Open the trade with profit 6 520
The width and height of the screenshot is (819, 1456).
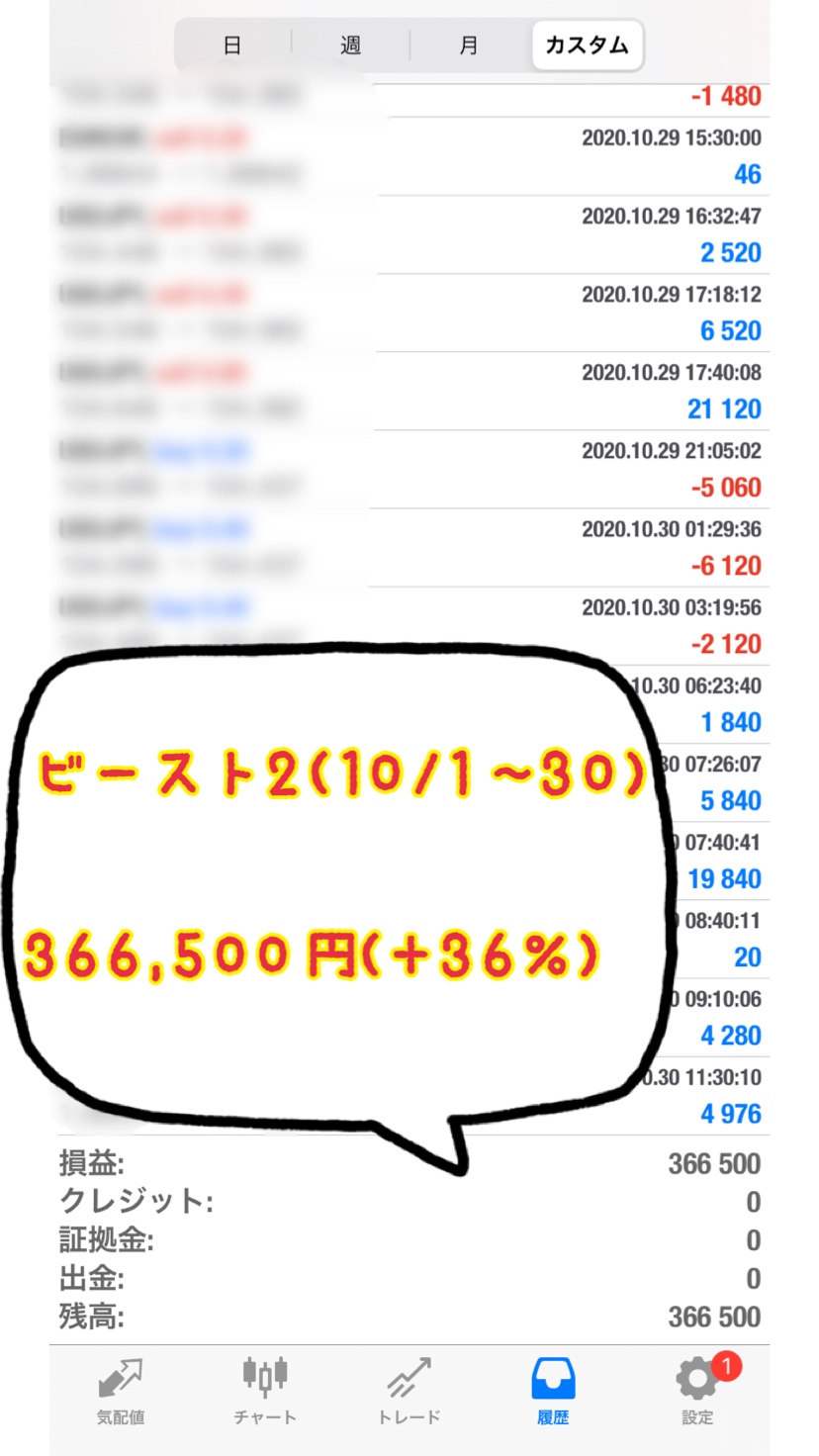[409, 313]
